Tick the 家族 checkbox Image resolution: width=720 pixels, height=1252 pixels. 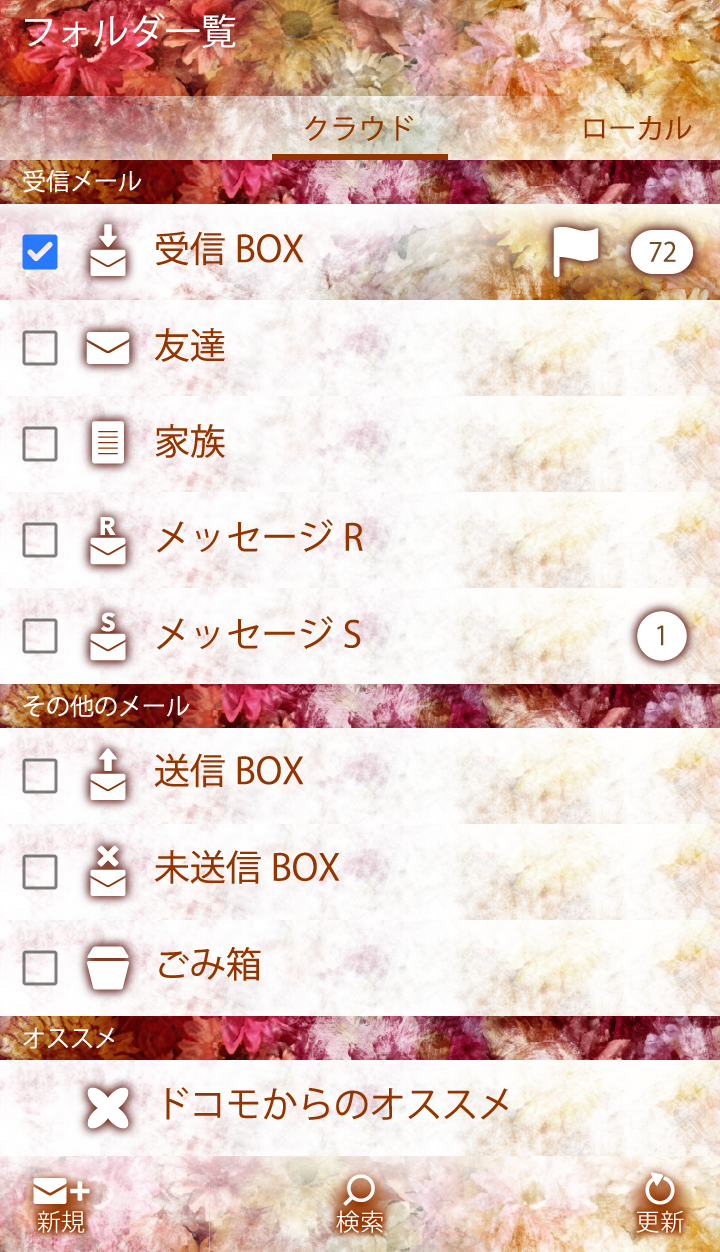[x=40, y=444]
